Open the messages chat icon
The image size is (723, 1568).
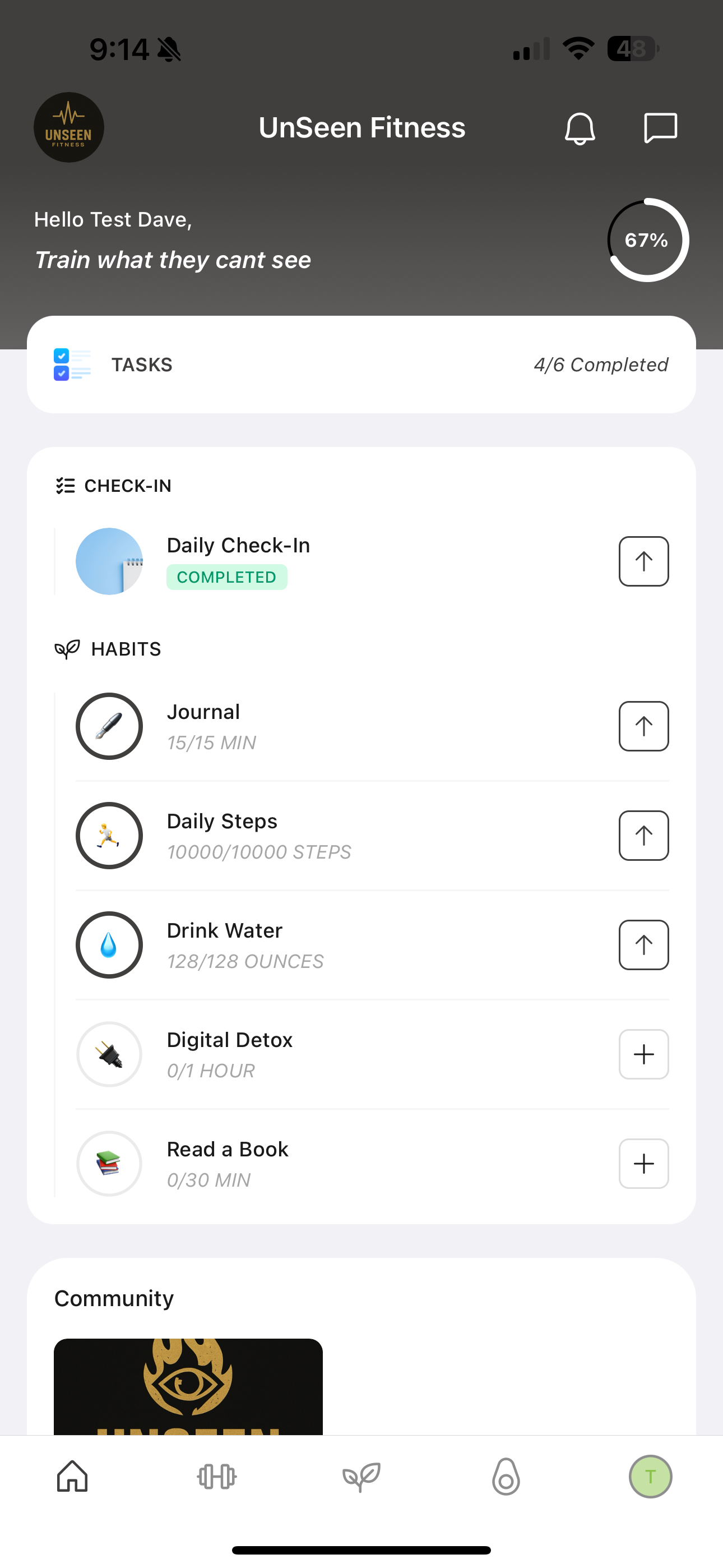[x=660, y=128]
